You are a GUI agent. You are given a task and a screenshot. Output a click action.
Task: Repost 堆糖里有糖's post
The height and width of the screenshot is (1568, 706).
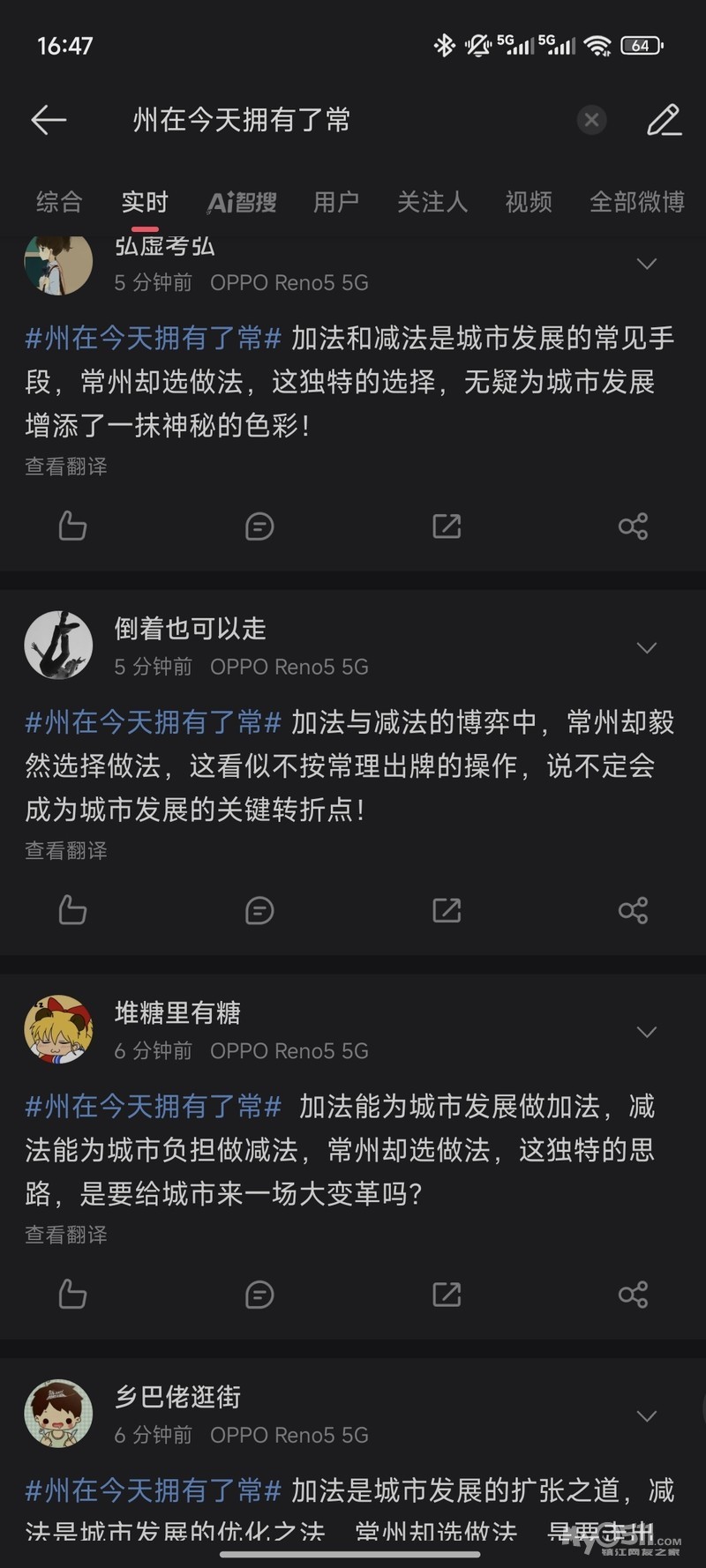point(447,1295)
